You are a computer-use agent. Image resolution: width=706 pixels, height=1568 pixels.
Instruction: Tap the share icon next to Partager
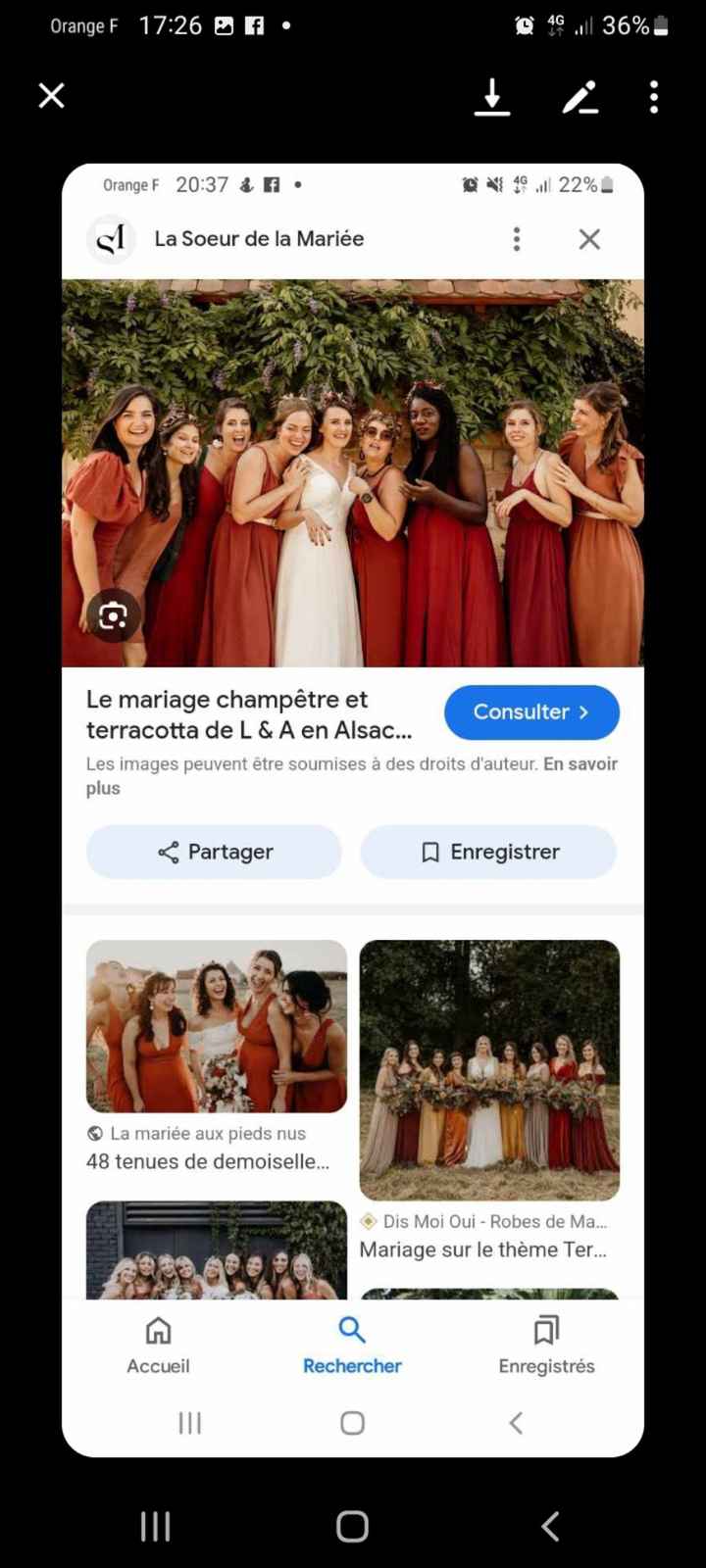coord(168,852)
